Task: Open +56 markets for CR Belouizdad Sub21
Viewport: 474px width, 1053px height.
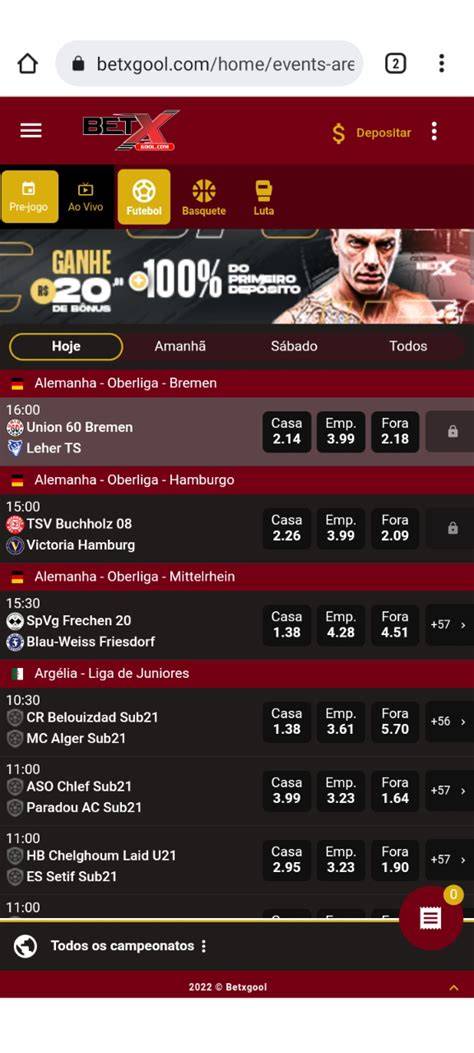Action: (x=448, y=722)
